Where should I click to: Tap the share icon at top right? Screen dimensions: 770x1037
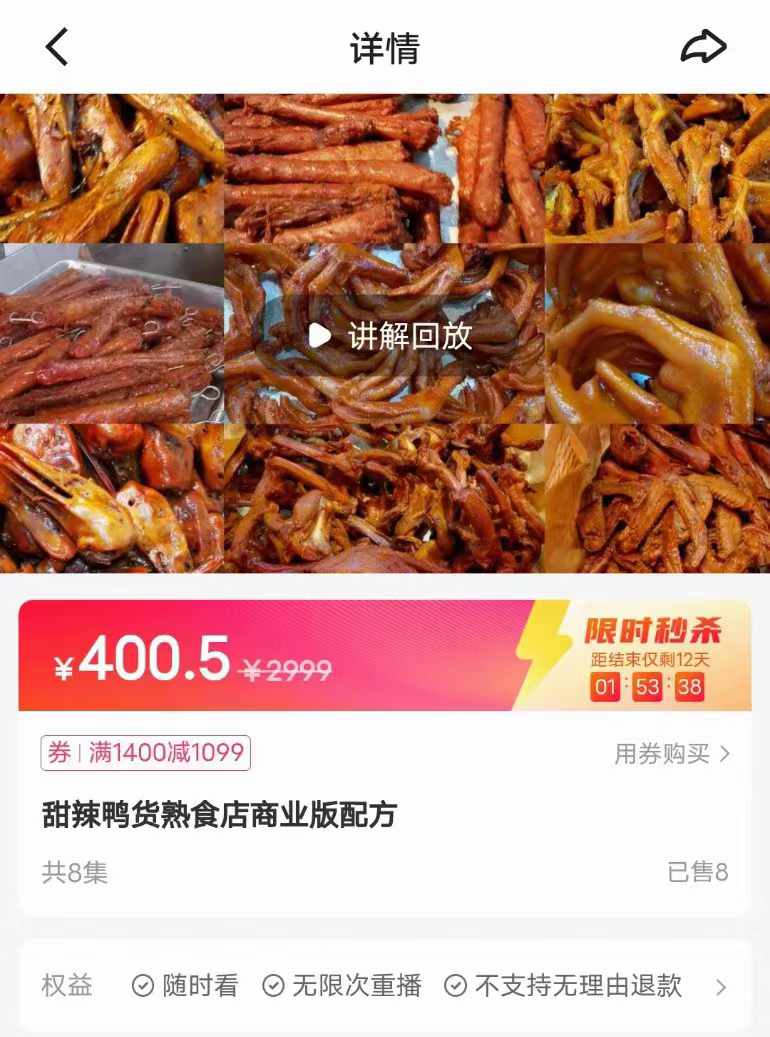[x=705, y=45]
